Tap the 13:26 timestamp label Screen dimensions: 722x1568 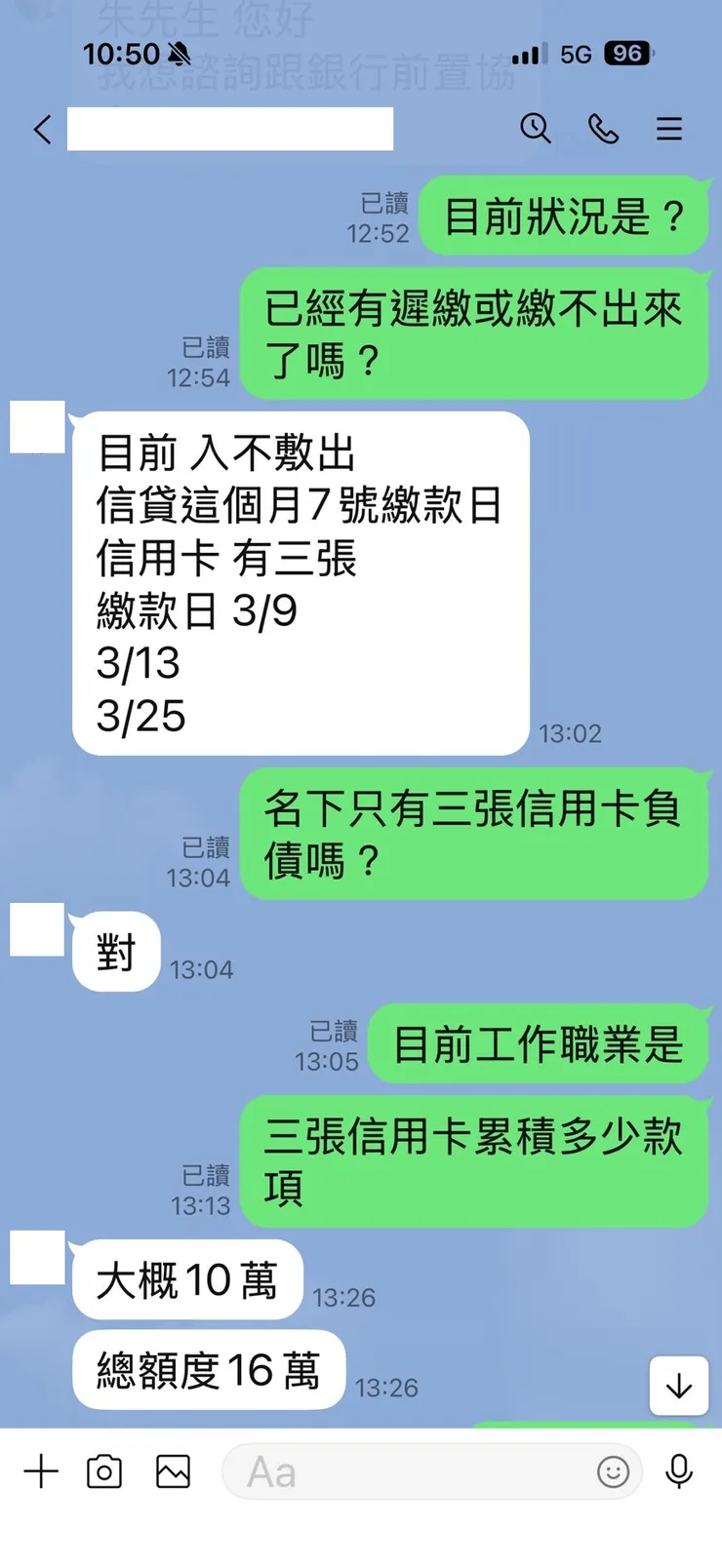click(342, 1298)
